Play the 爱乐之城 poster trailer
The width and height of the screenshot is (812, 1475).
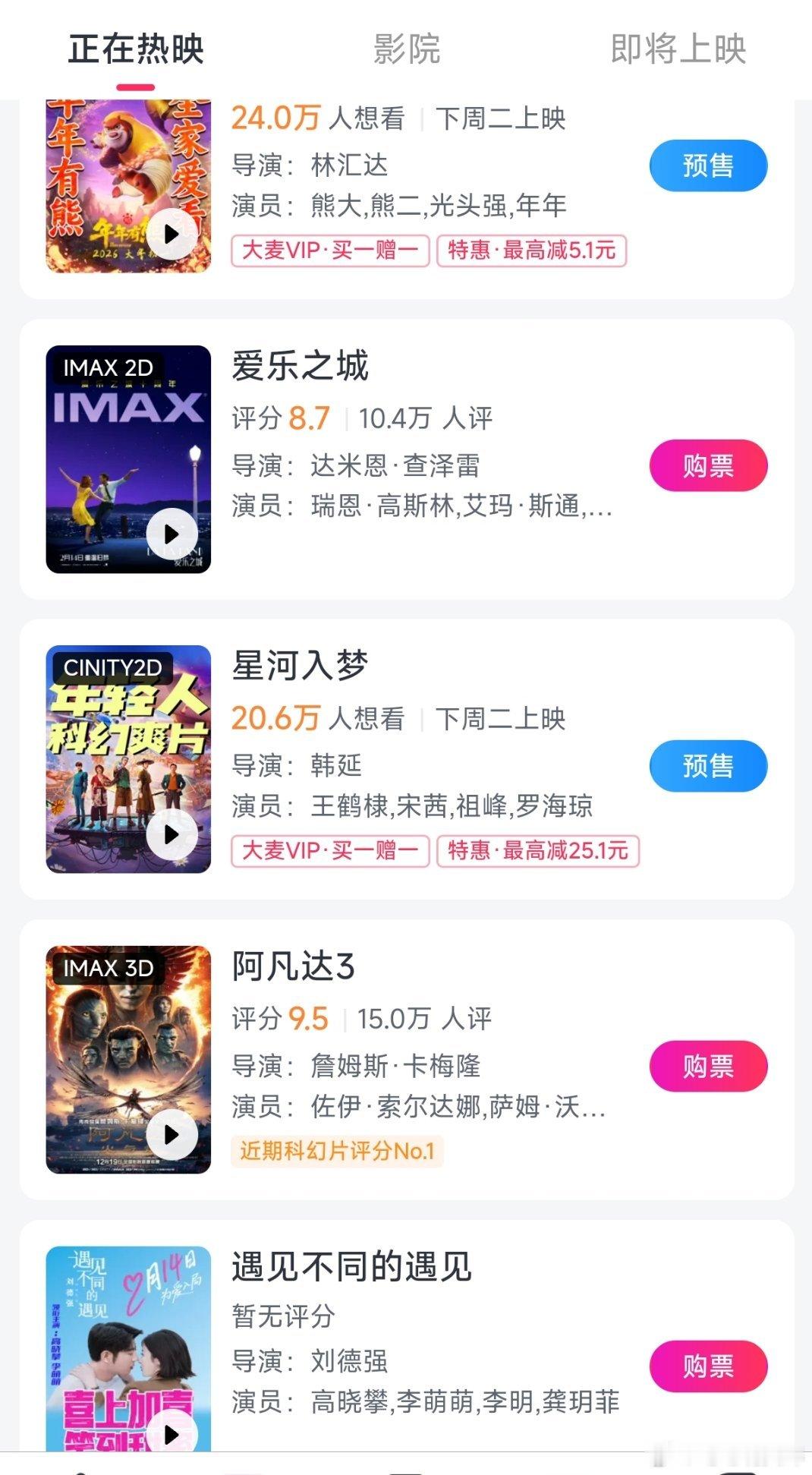tap(172, 534)
